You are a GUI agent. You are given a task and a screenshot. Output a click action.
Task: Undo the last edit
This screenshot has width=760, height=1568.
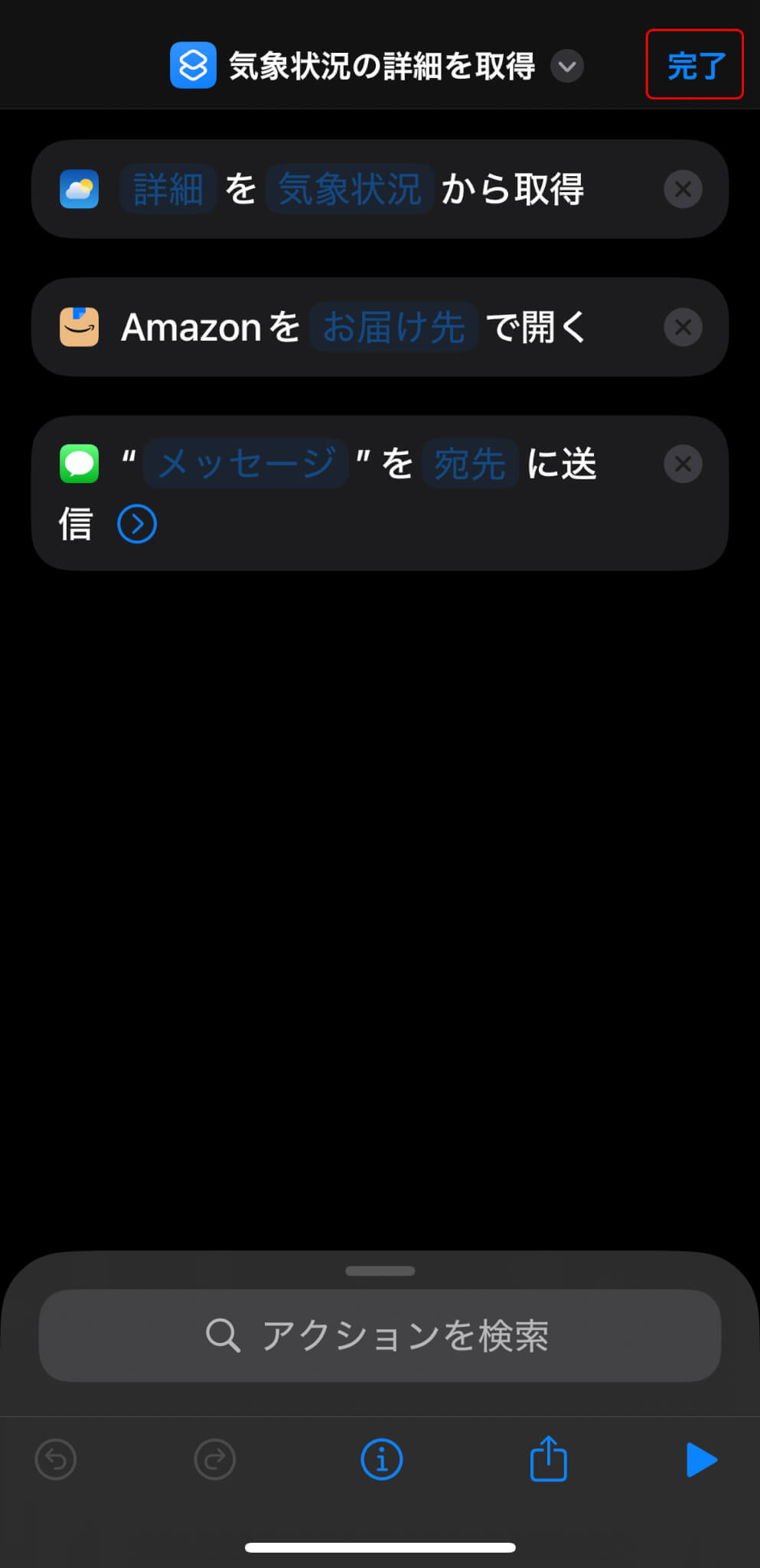coord(56,1459)
